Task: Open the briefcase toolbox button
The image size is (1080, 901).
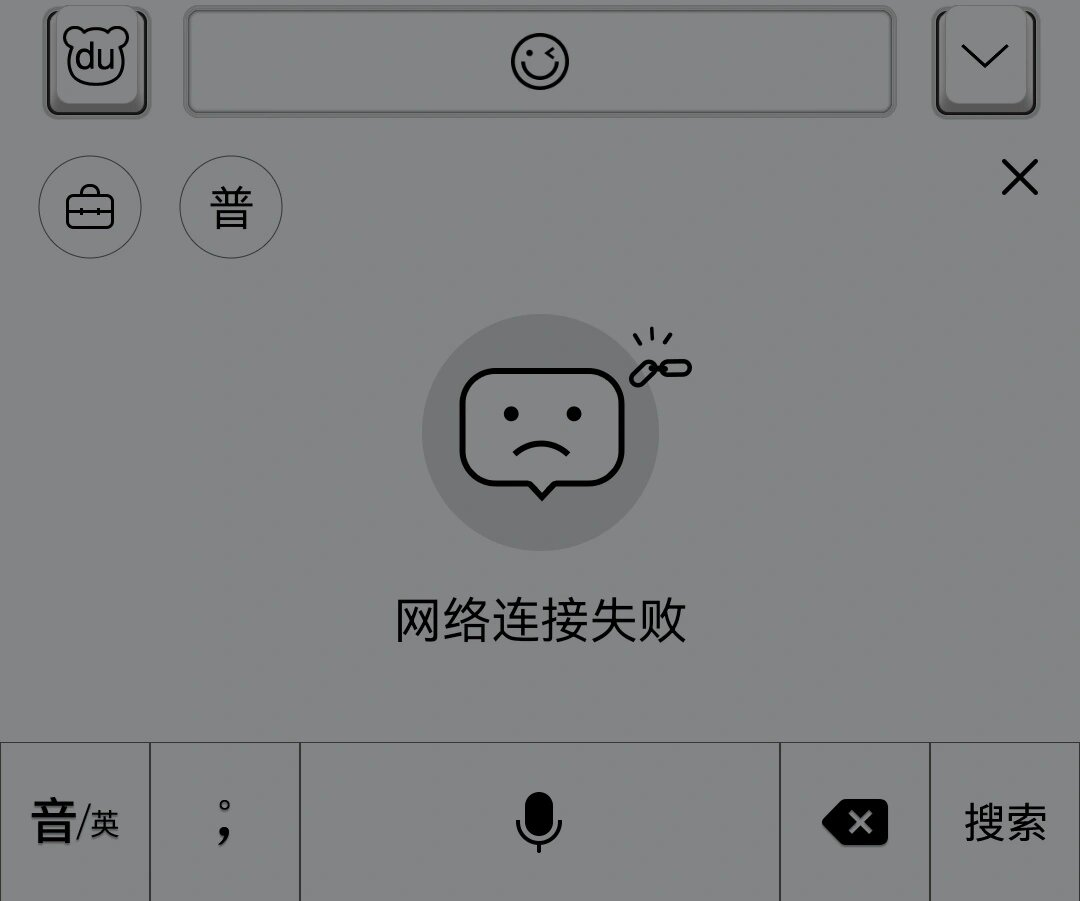Action: click(90, 208)
